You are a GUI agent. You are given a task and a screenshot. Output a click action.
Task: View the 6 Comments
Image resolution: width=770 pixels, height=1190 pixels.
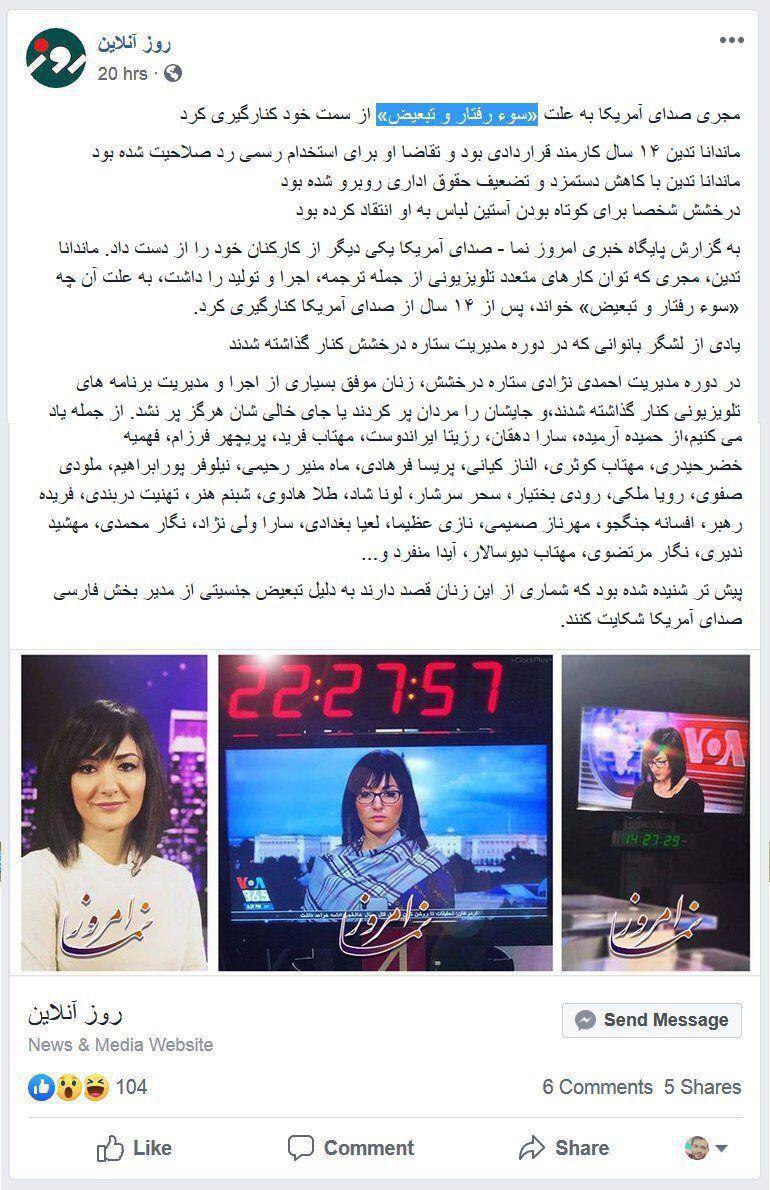tap(597, 1087)
